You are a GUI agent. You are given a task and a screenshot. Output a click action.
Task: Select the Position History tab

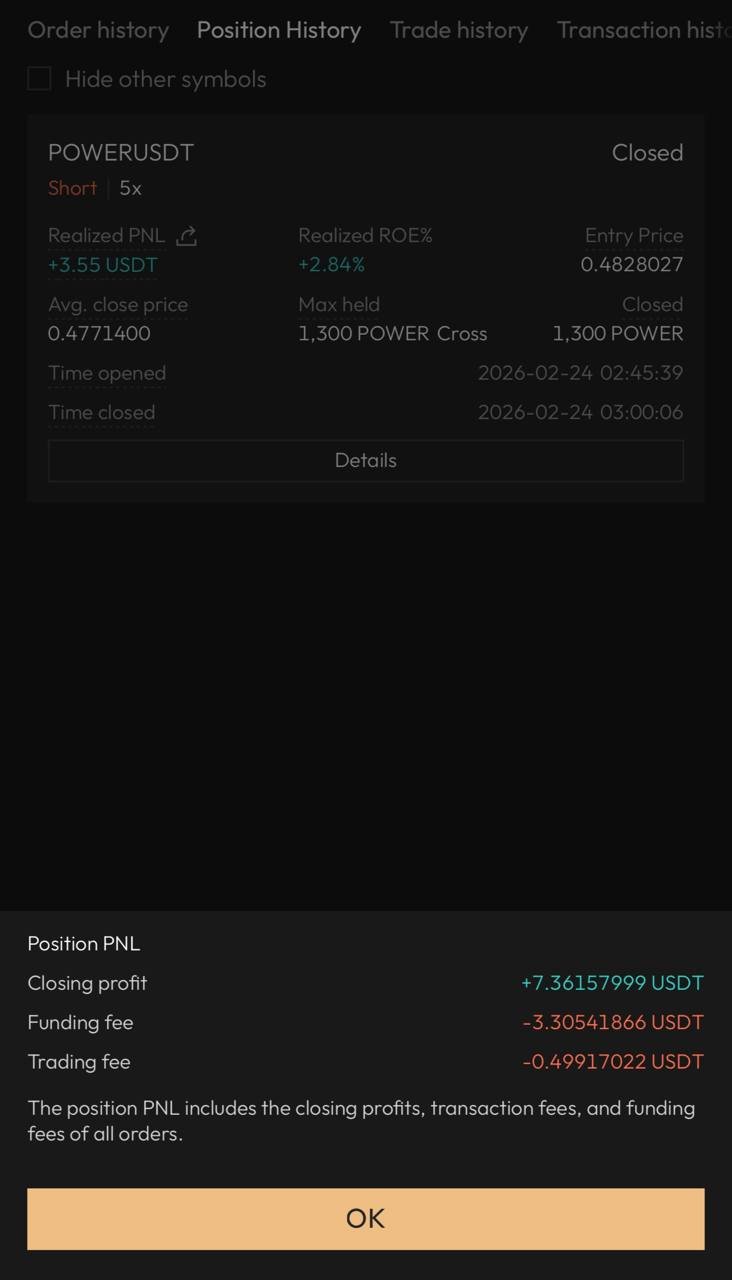coord(279,30)
